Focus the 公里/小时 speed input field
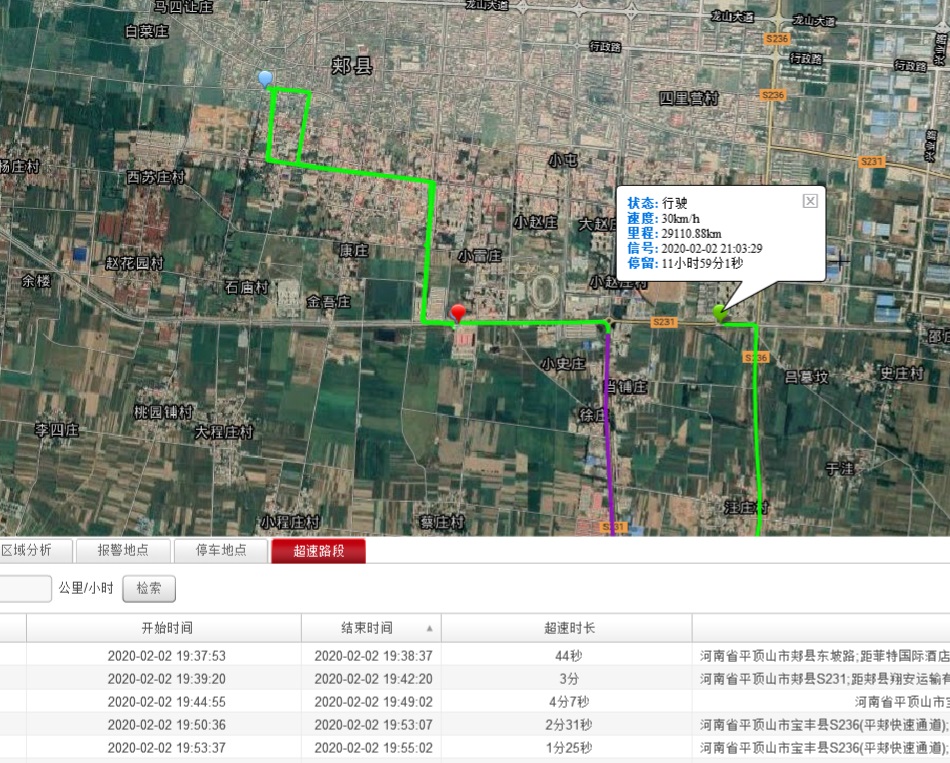The image size is (950, 763). (x=24, y=588)
